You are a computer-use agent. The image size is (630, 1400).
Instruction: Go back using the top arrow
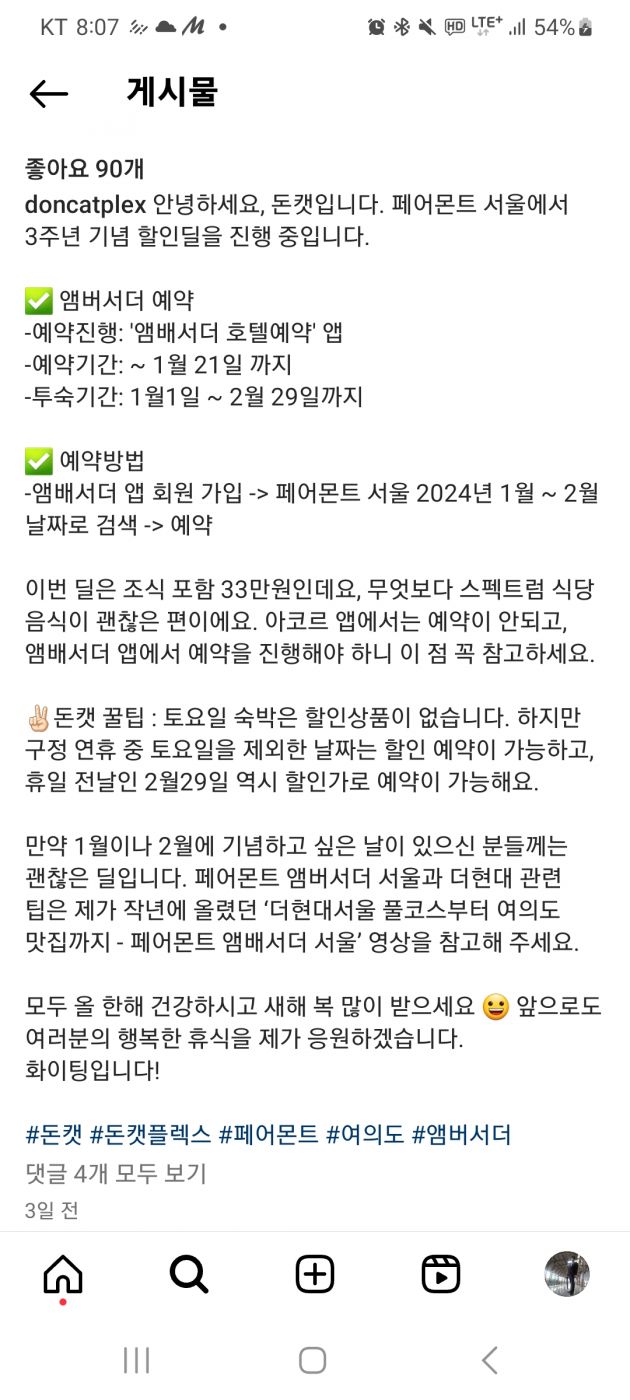coord(48,94)
